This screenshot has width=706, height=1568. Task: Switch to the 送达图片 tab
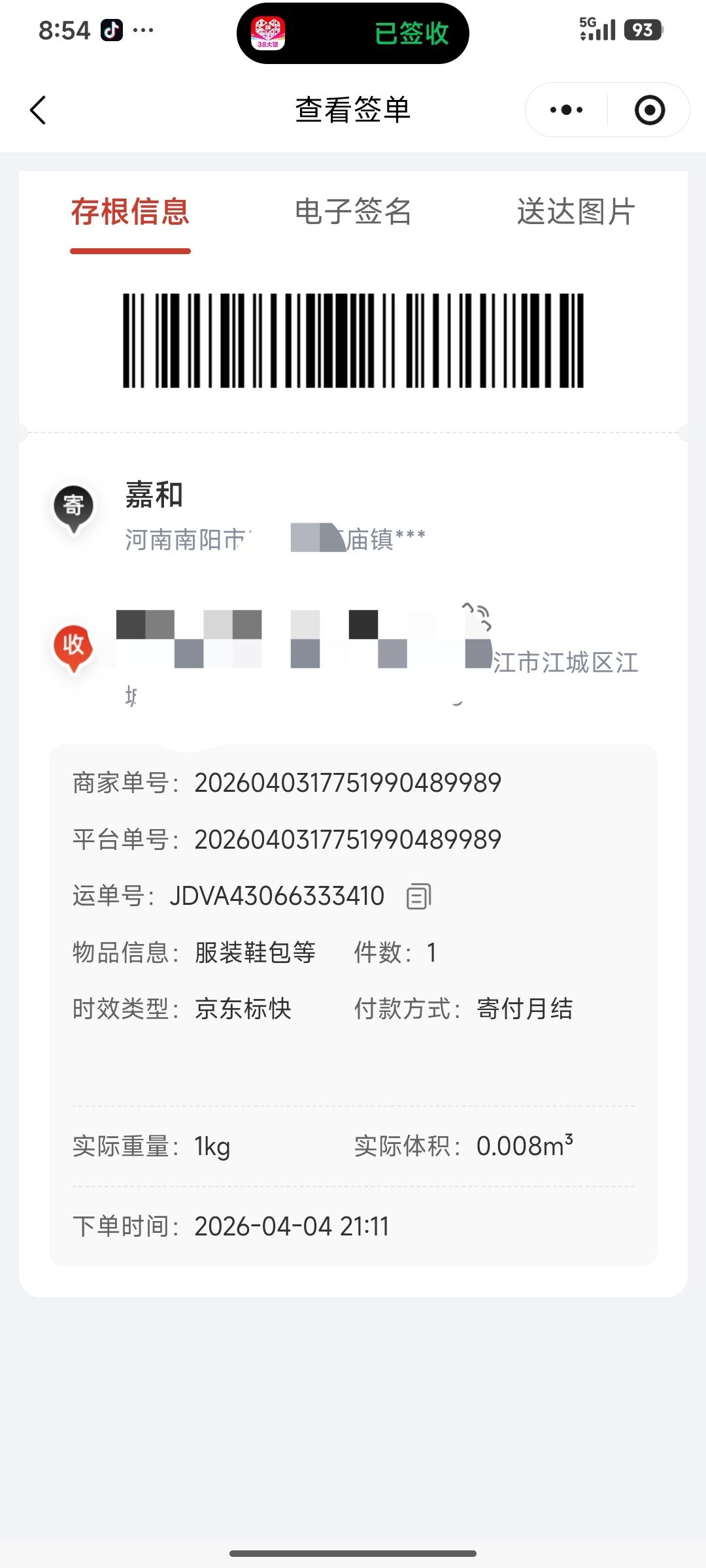(x=575, y=212)
